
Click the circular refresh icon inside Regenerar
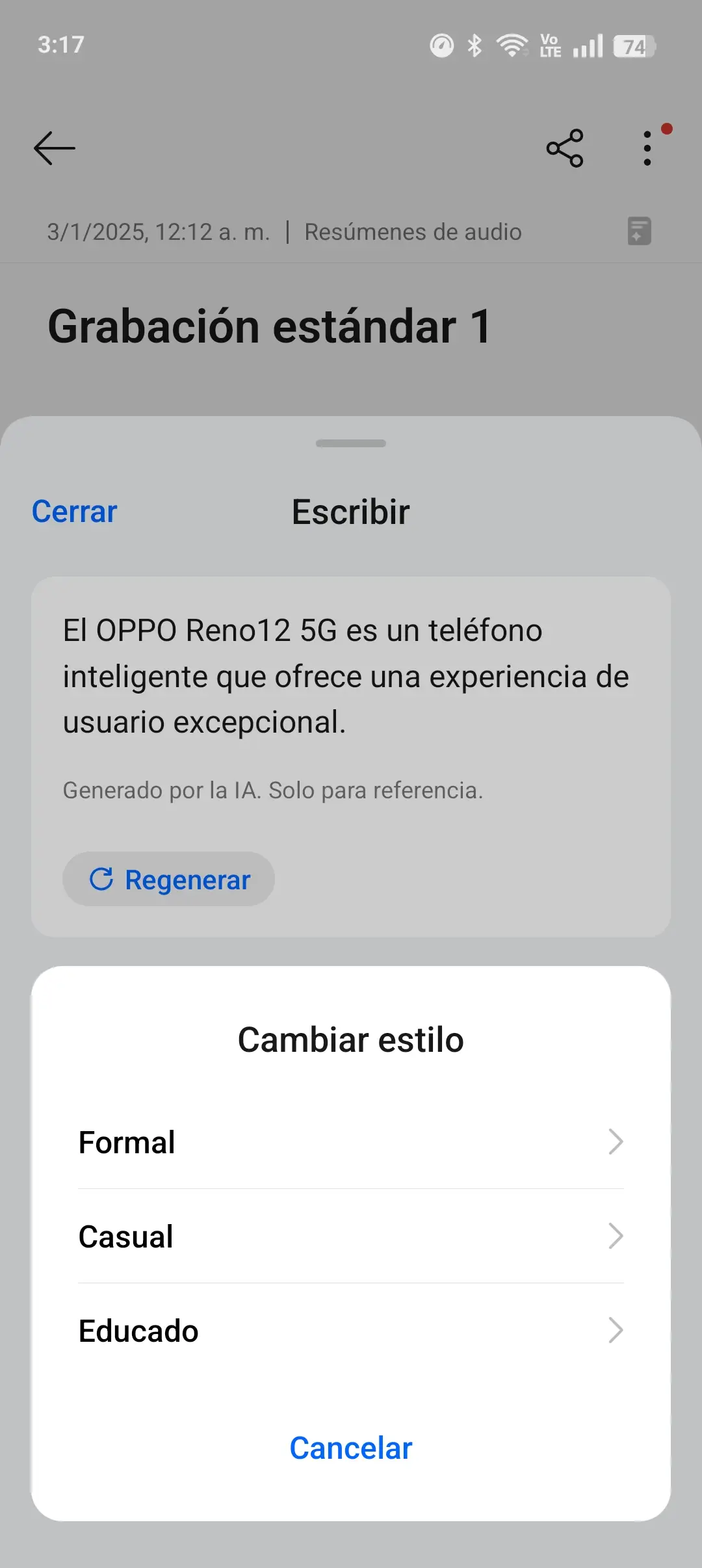point(101,879)
